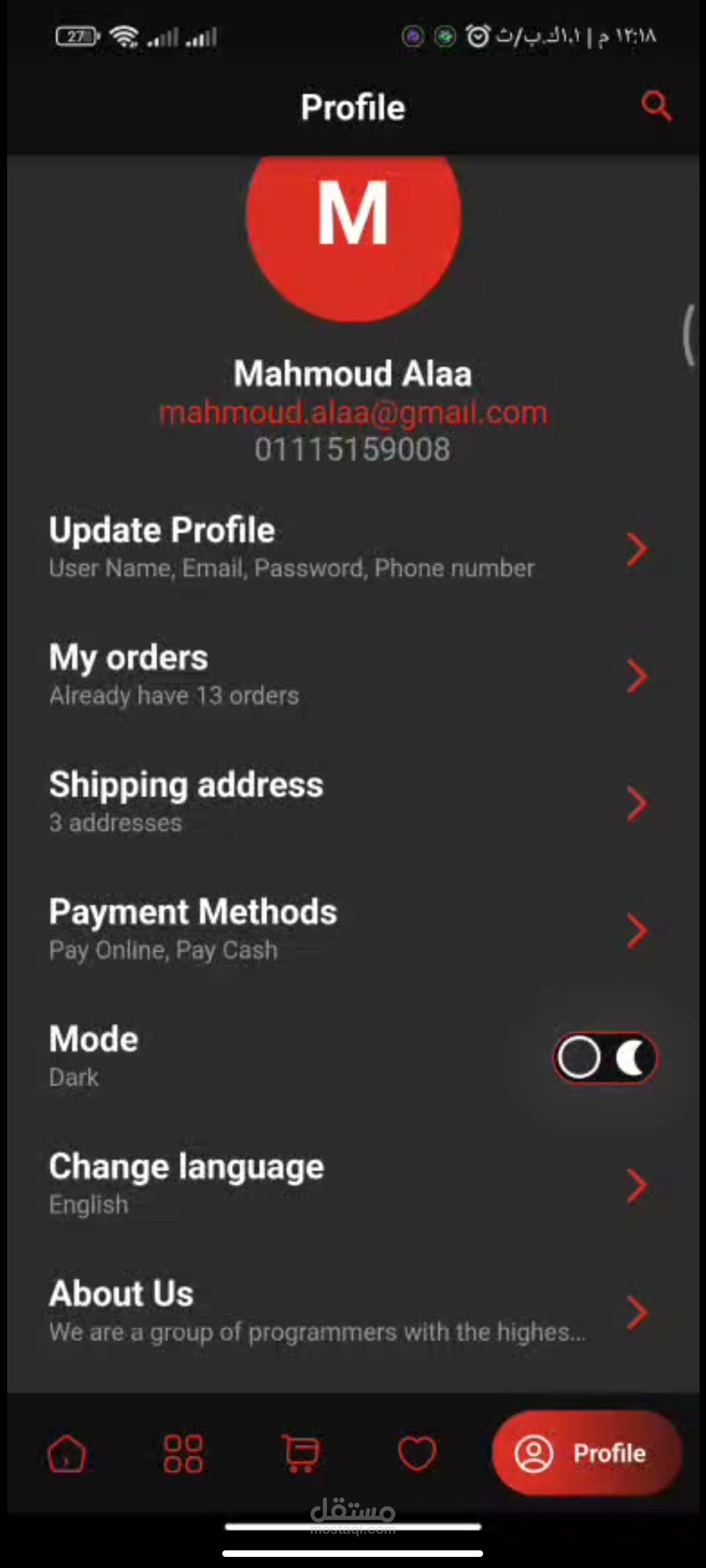This screenshot has height=1568, width=706.
Task: Open the favorites heart tab
Action: coord(417,1454)
